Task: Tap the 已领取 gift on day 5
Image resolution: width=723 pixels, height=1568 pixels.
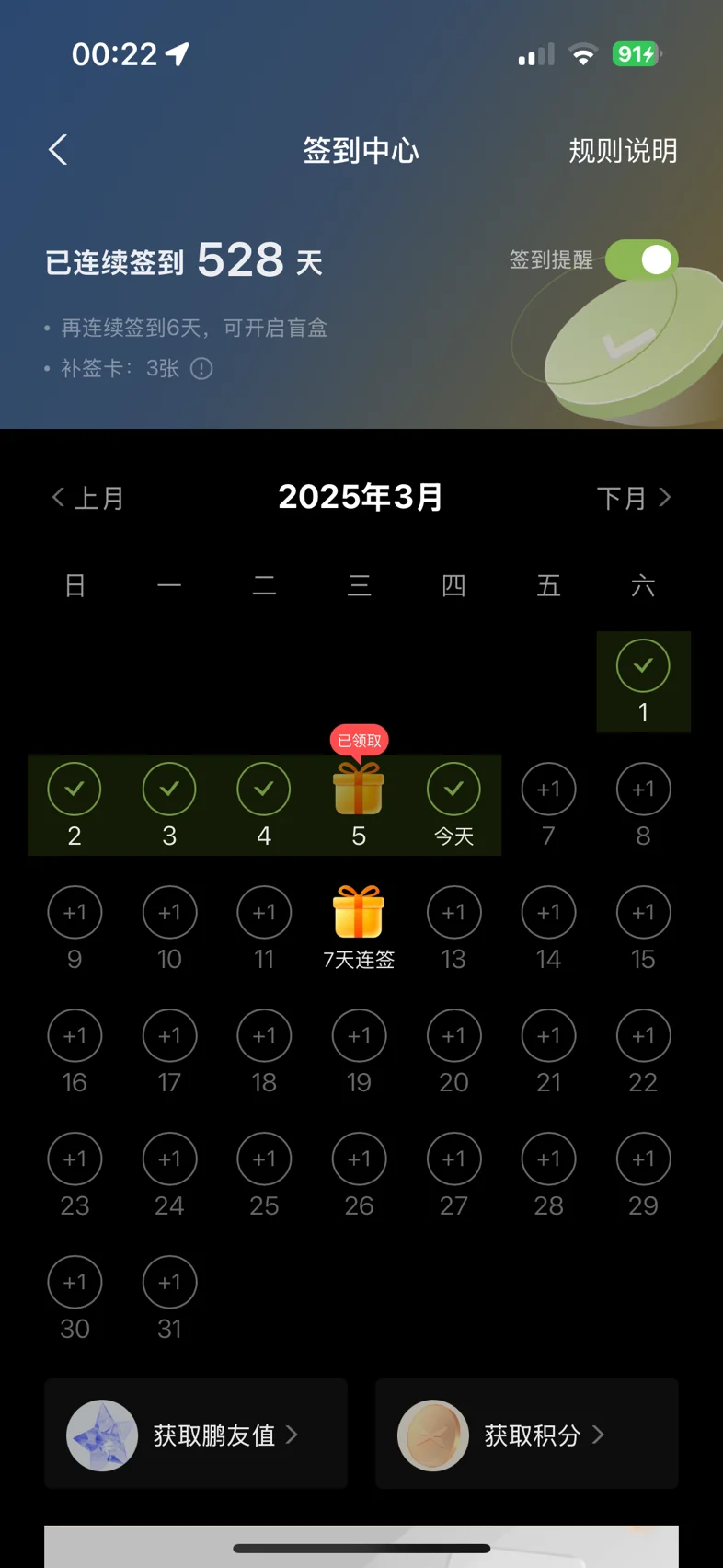Action: [359, 788]
